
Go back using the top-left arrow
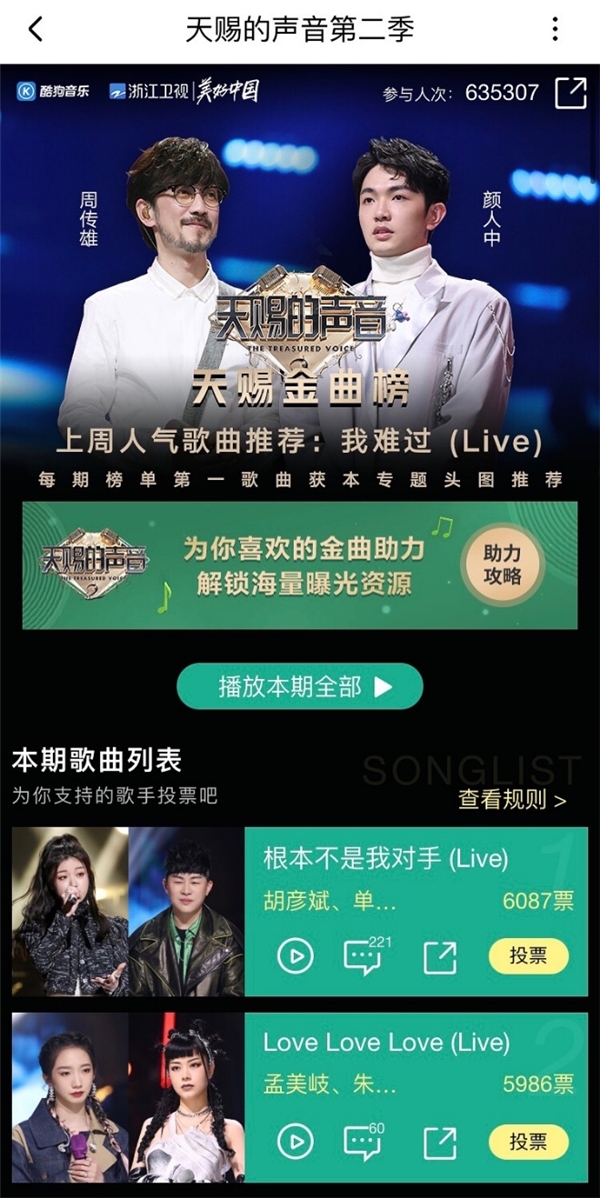coord(36,29)
